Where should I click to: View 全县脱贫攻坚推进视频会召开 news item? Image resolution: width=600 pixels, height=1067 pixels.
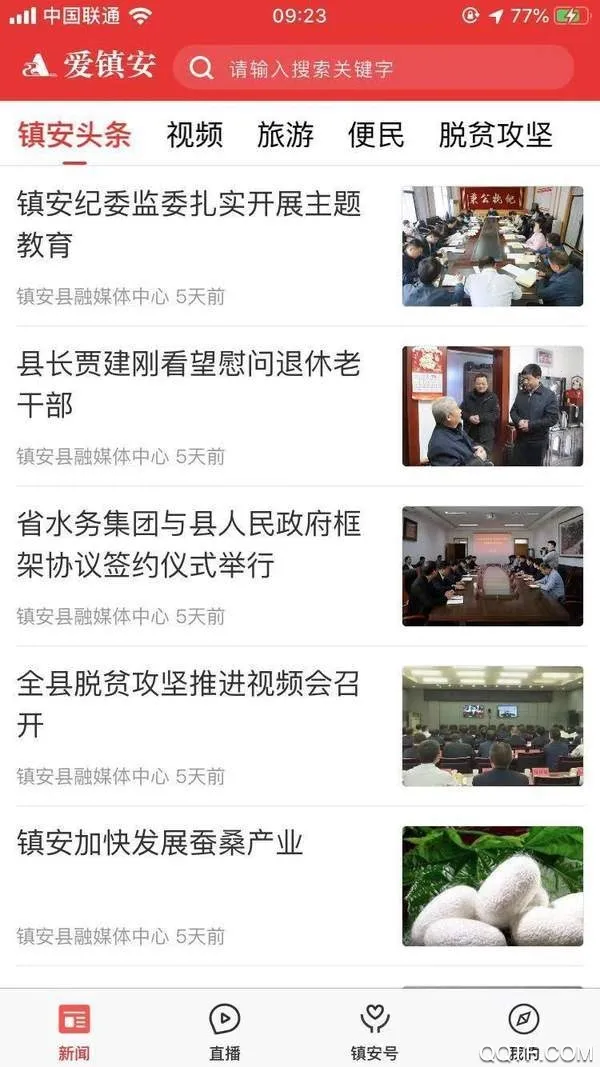pos(189,705)
